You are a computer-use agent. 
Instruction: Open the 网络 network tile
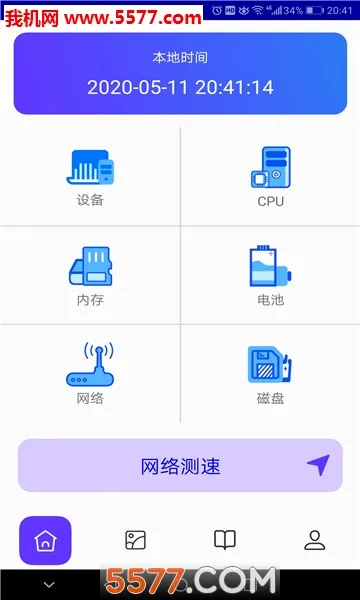pos(90,373)
